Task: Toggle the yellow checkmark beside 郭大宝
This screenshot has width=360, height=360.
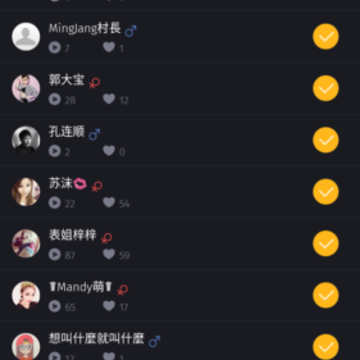Action: (326, 88)
